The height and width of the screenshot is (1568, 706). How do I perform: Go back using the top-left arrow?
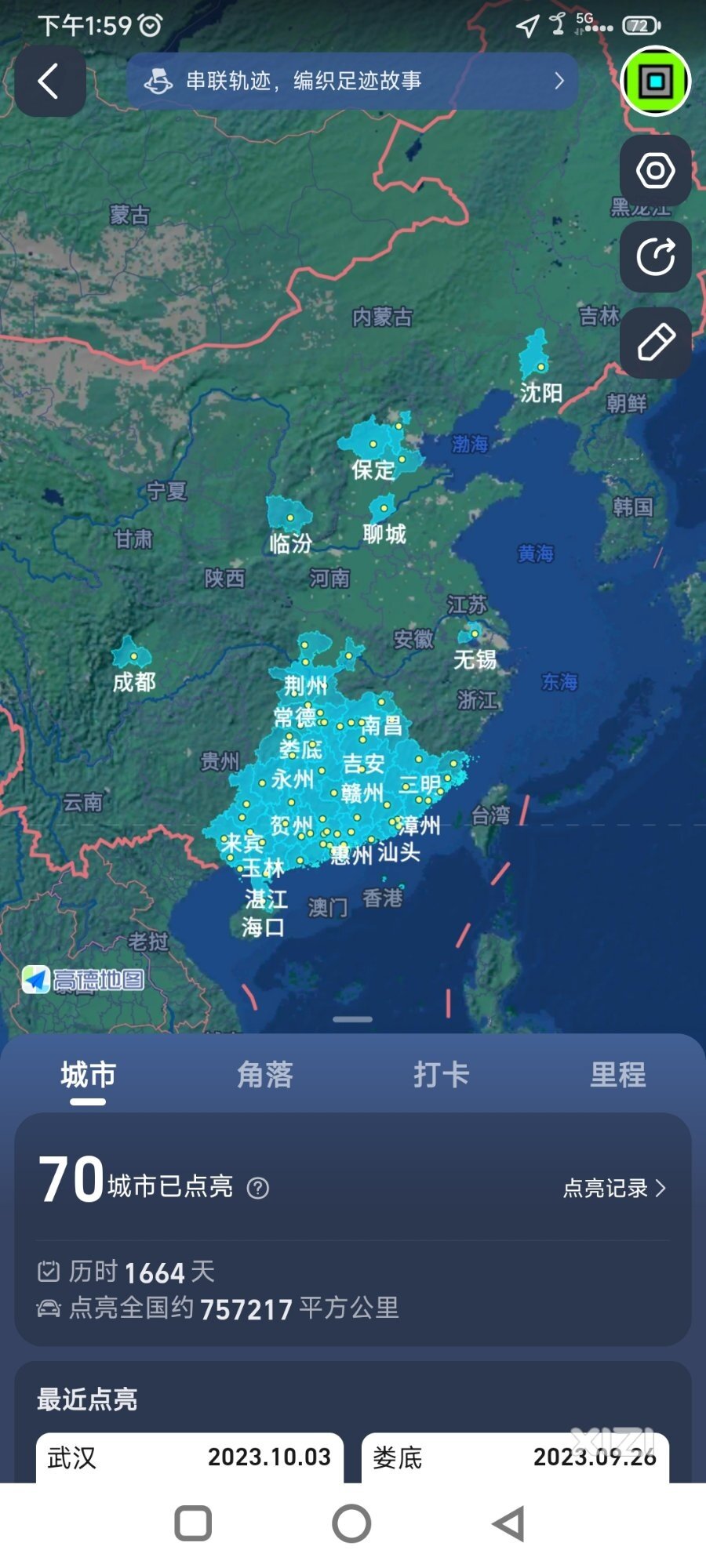[50, 82]
